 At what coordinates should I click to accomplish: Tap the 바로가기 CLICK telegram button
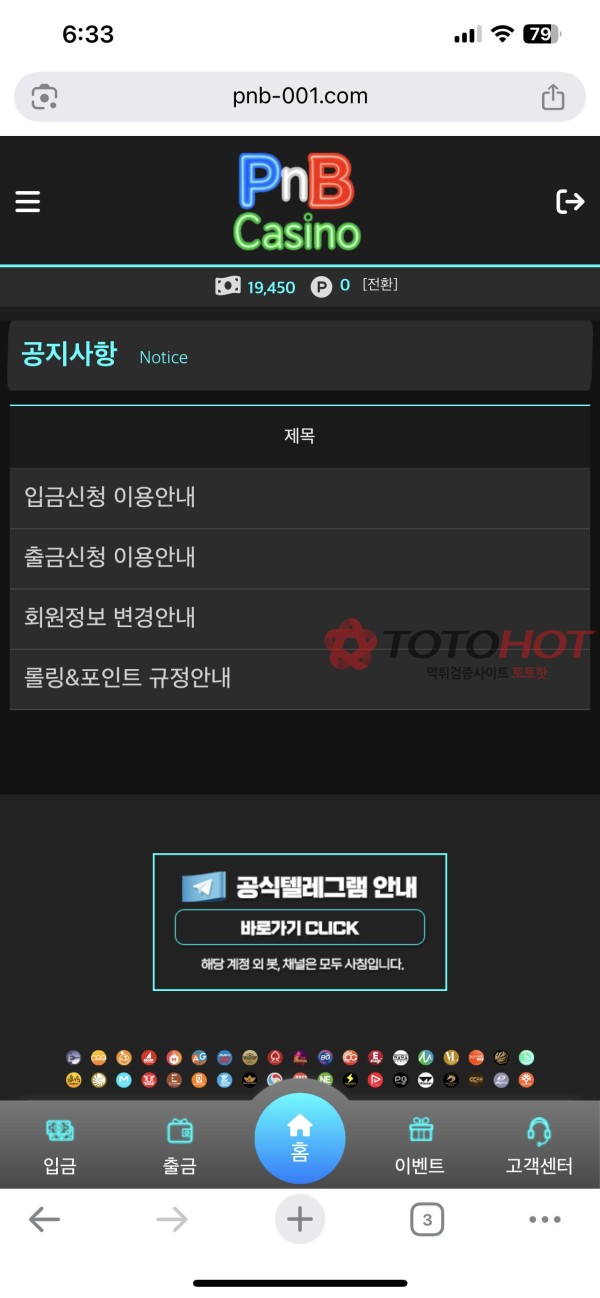click(x=299, y=928)
